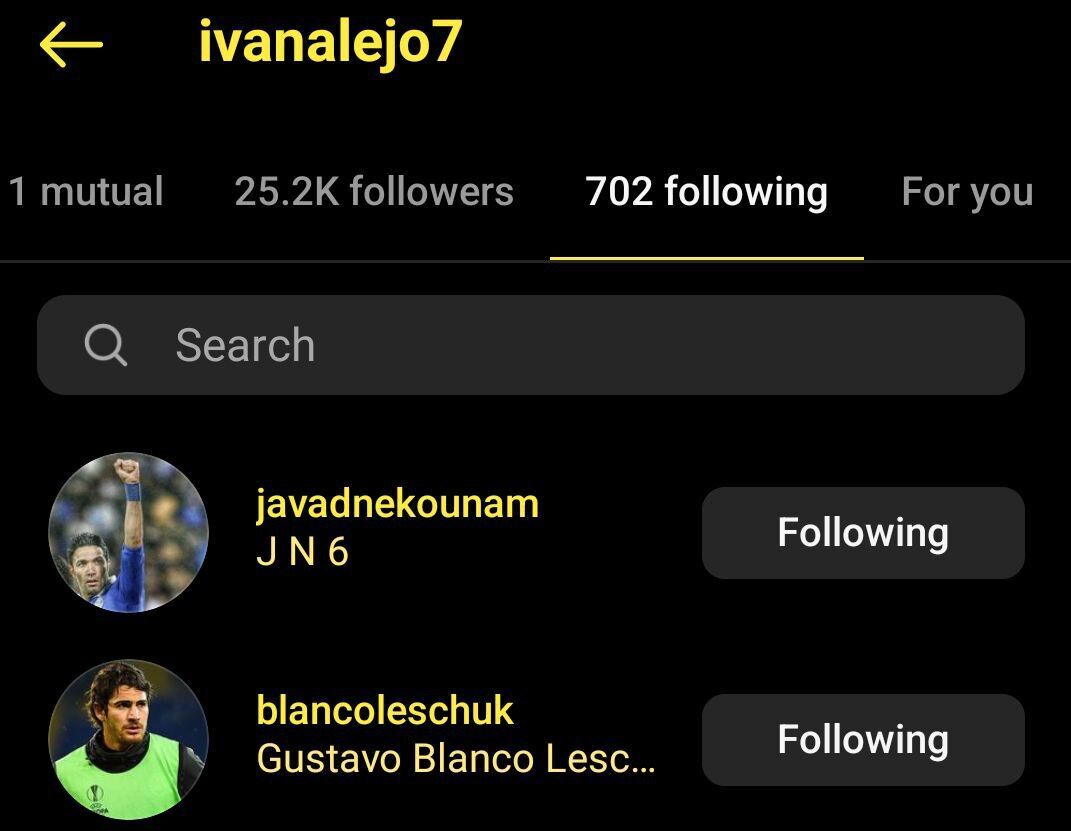Tap Following button next to javadnekounam

tap(863, 532)
